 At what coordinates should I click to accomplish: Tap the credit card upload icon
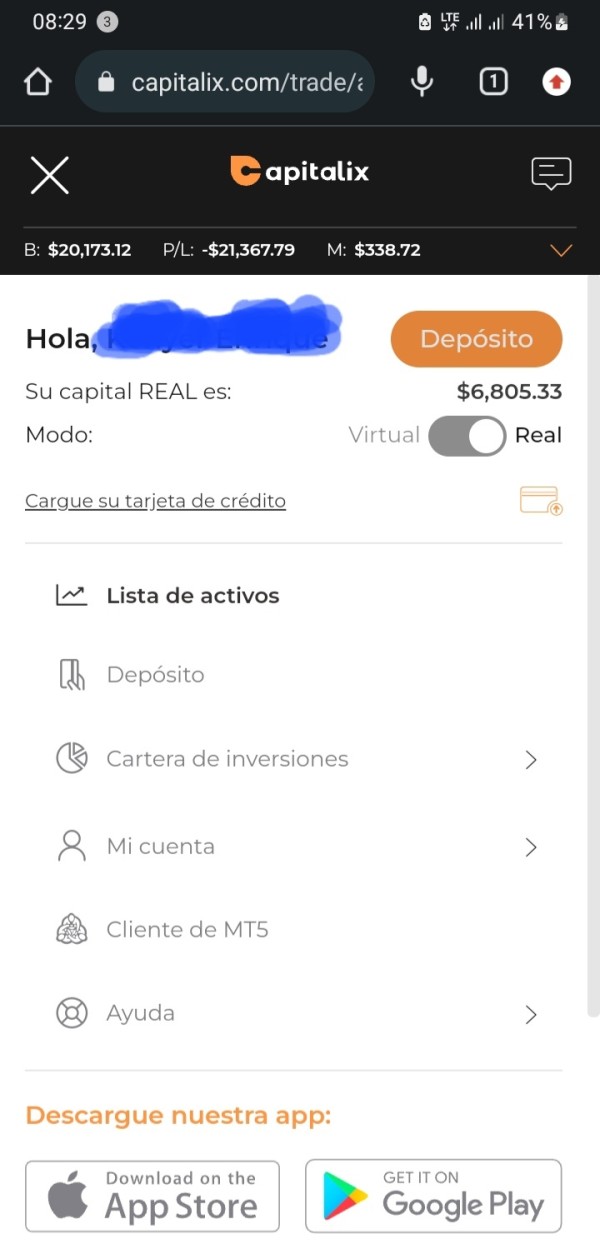(541, 500)
